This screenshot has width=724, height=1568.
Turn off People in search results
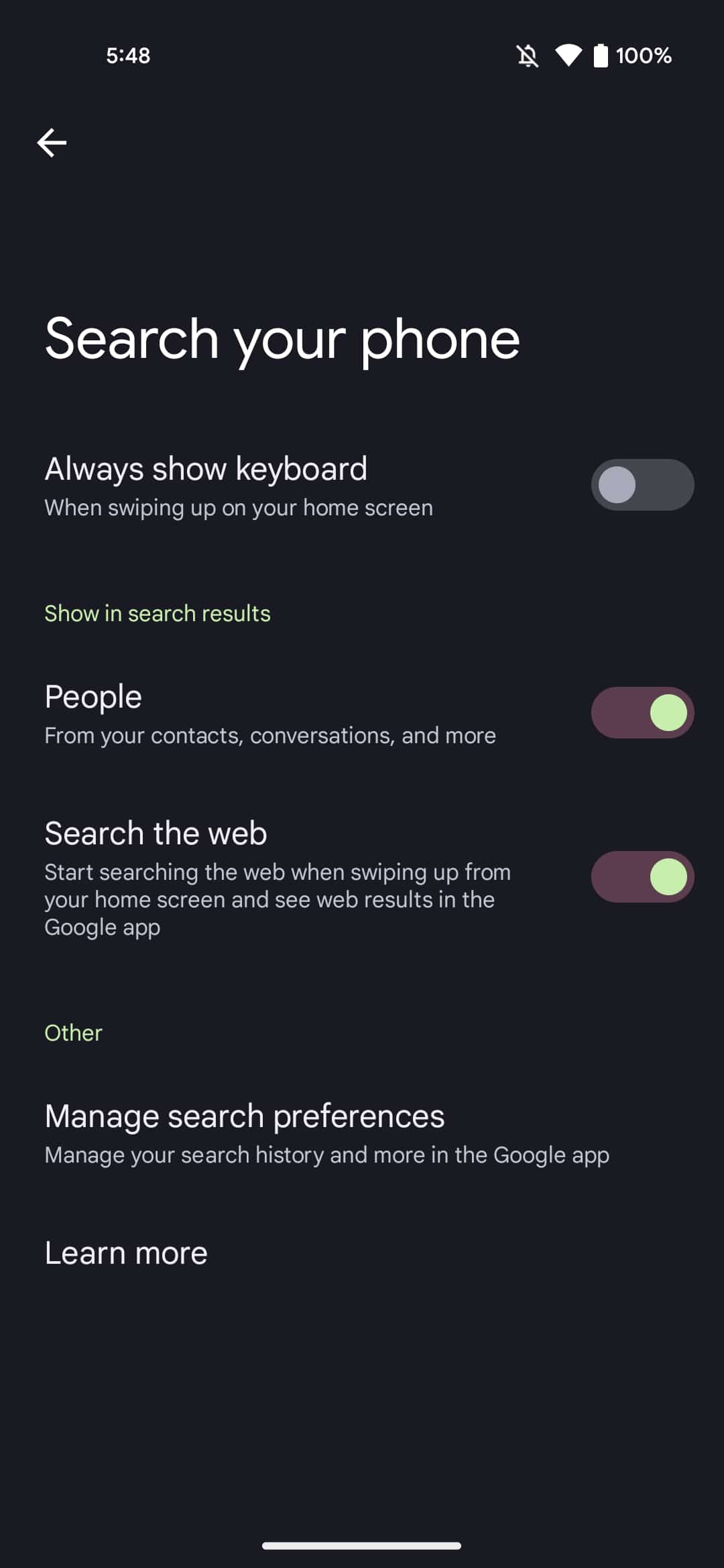tap(642, 712)
